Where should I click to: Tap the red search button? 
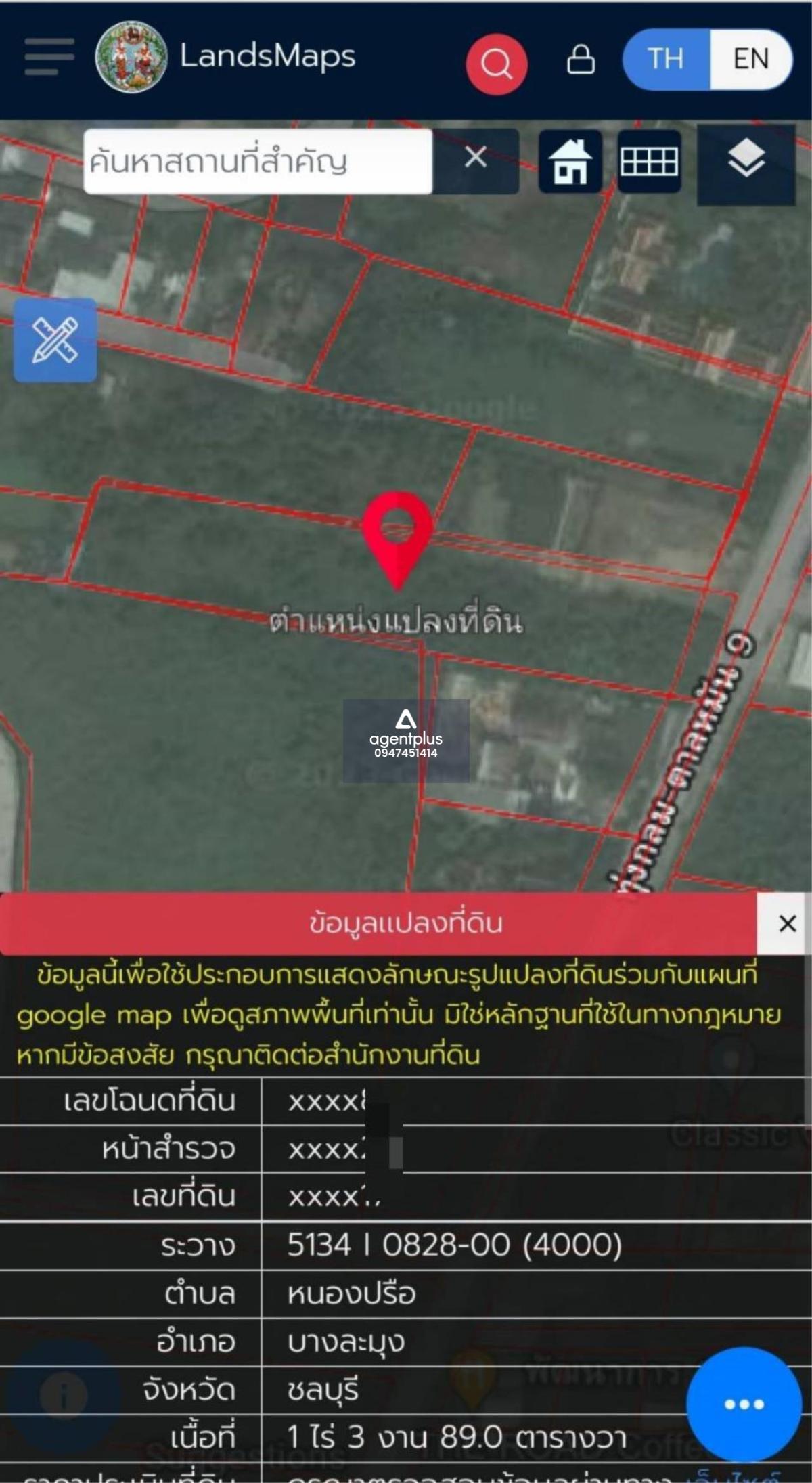(497, 64)
